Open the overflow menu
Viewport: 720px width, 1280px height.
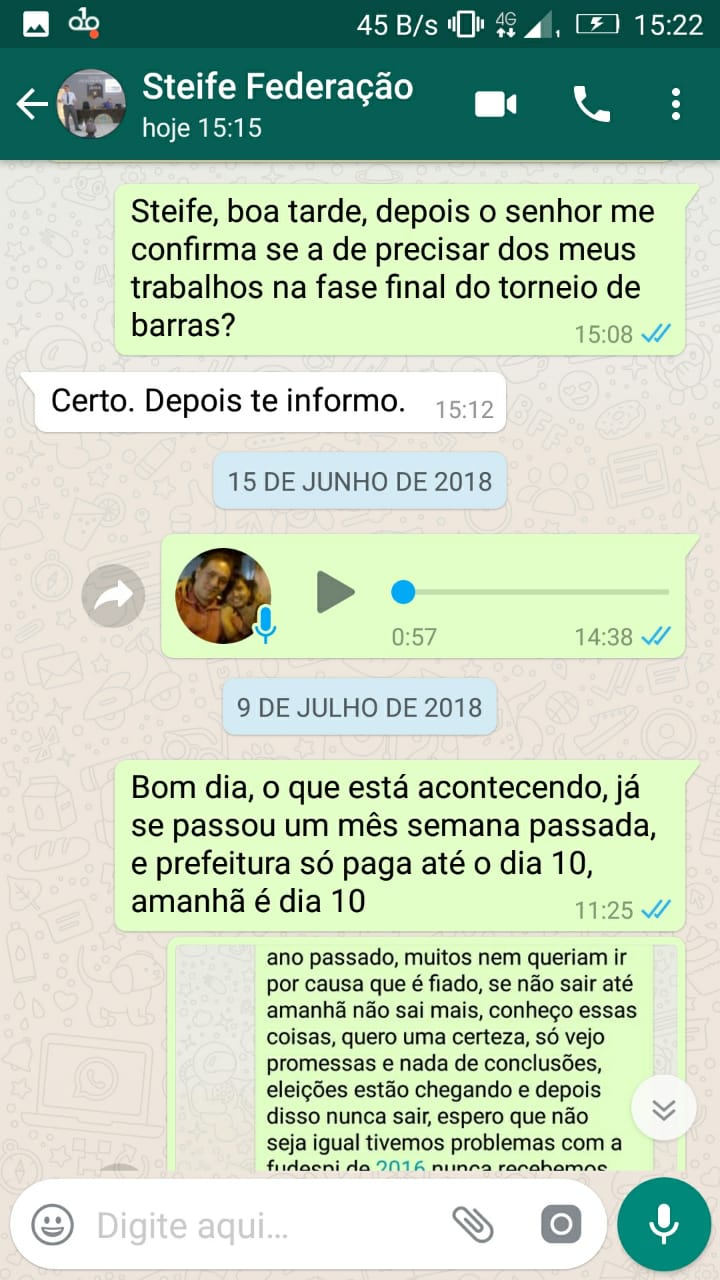pyautogui.click(x=676, y=104)
